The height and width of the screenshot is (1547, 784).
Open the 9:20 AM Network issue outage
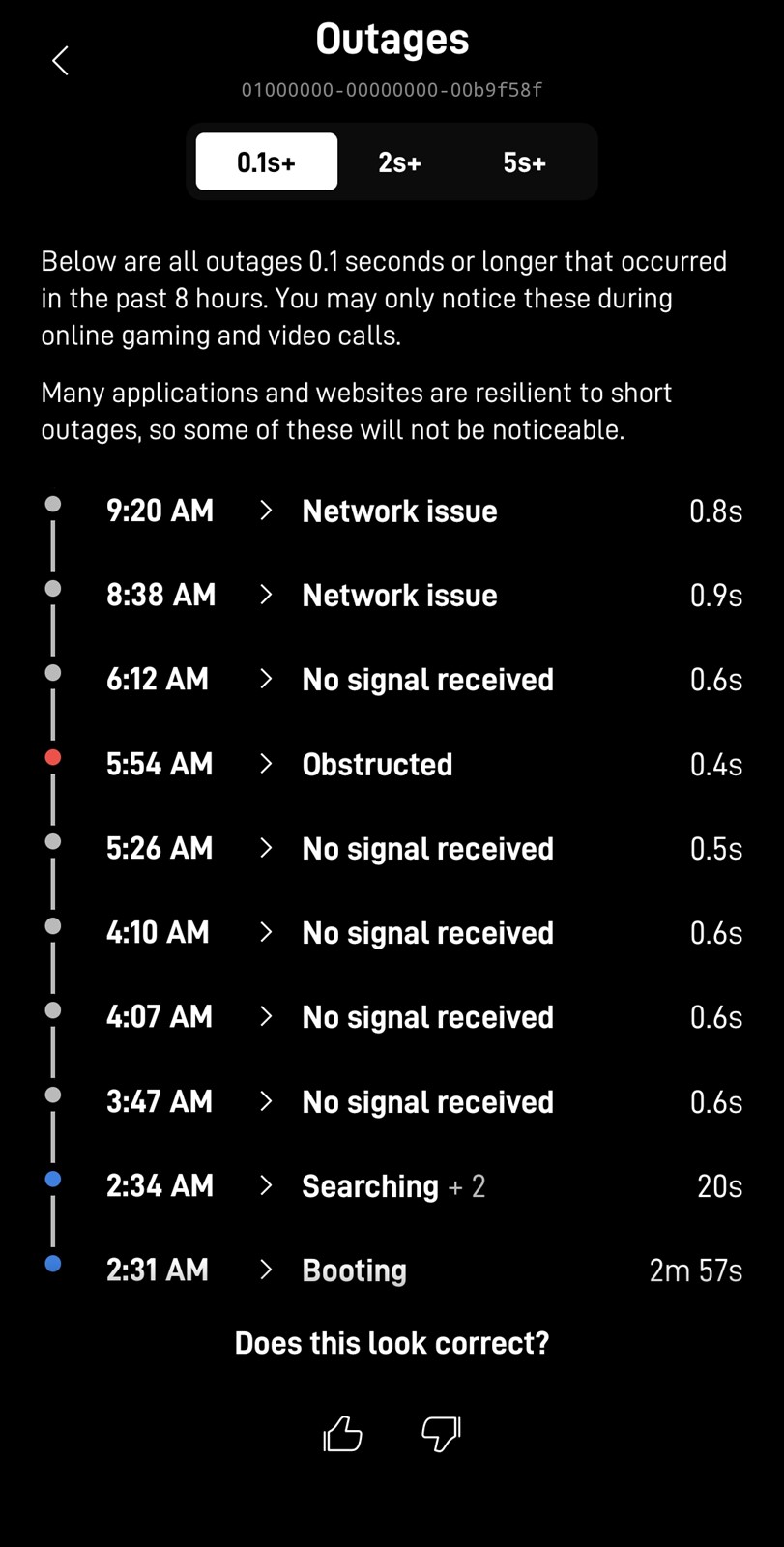(392, 511)
